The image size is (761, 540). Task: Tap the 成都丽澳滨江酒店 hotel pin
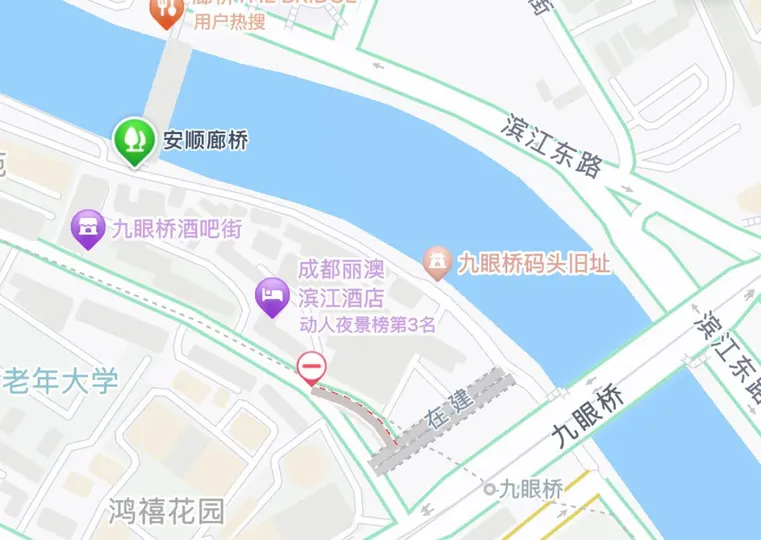(x=272, y=295)
